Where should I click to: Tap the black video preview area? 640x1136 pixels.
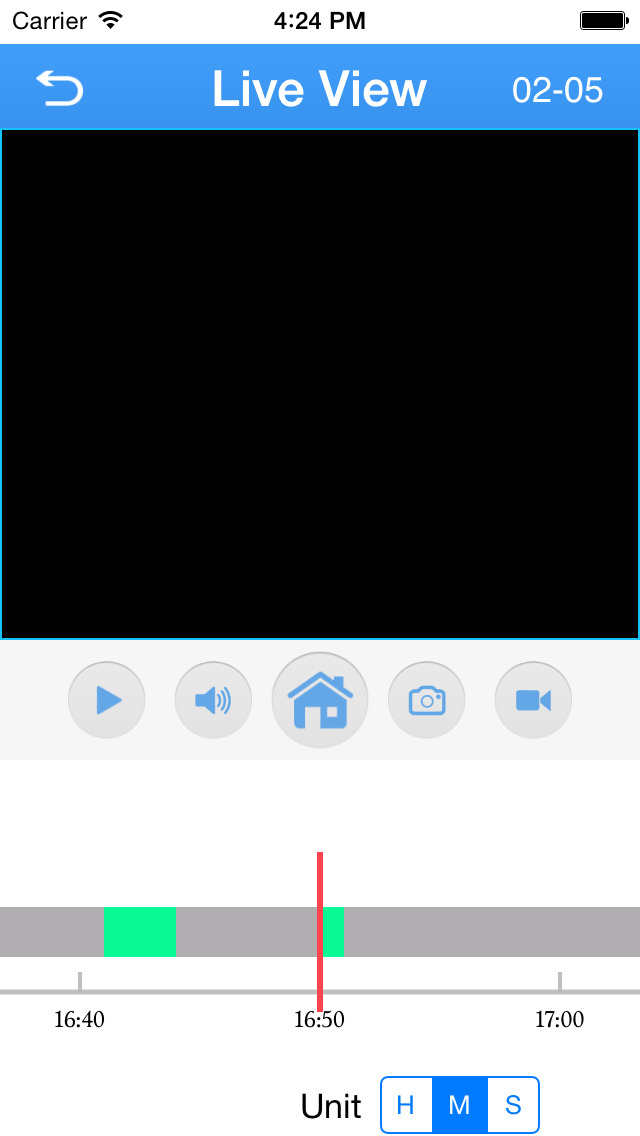tap(320, 384)
